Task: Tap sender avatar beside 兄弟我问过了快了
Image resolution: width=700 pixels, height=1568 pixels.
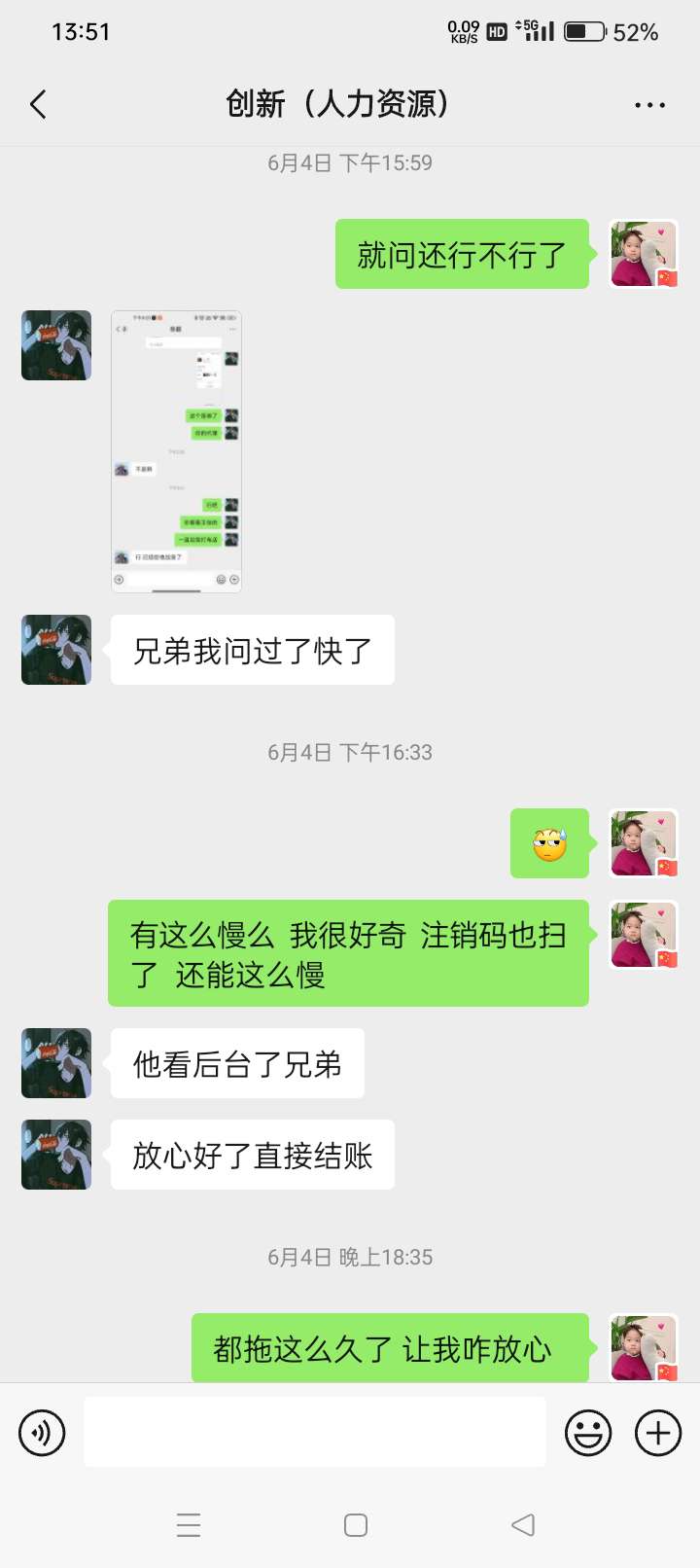Action: [x=56, y=650]
